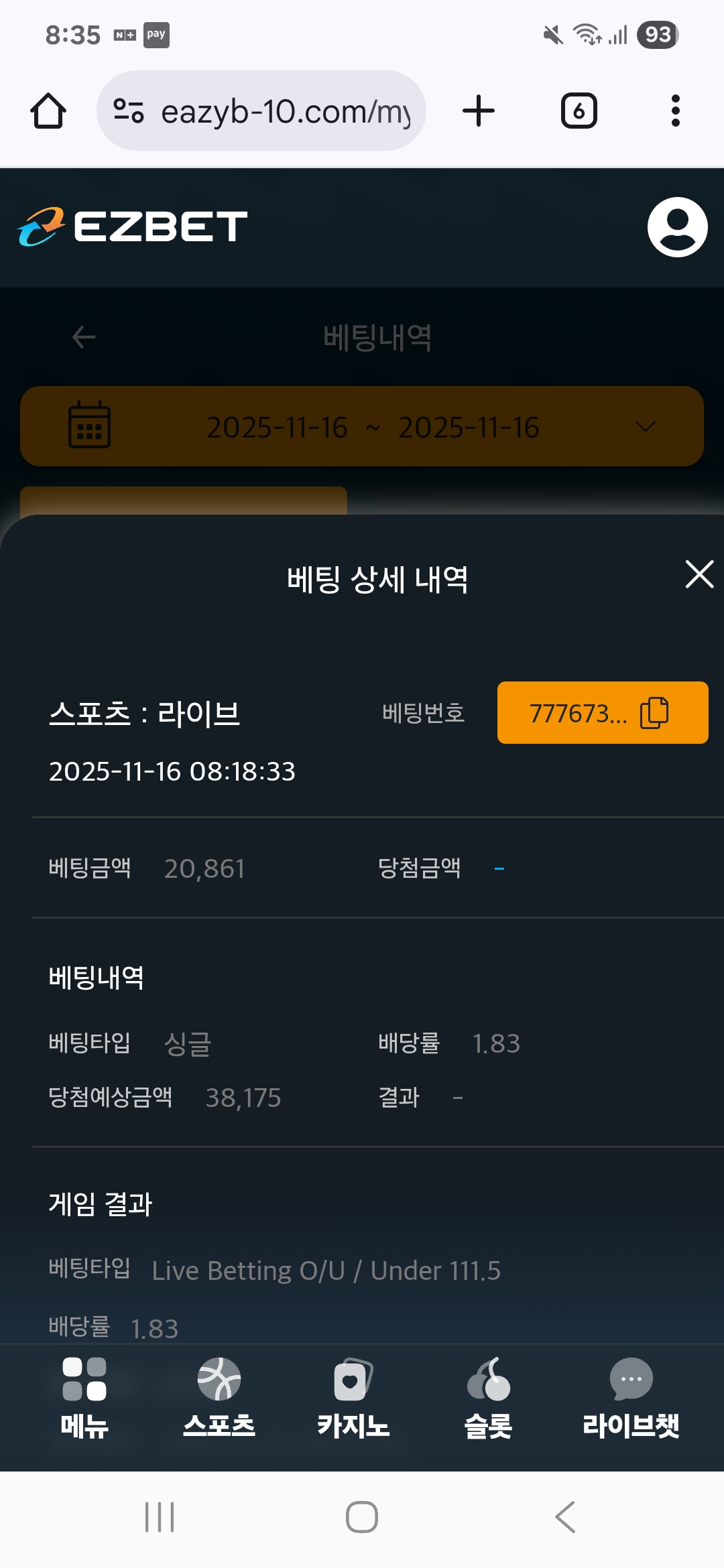Open the browser overflow menu
Viewport: 724px width, 1568px height.
[675, 111]
